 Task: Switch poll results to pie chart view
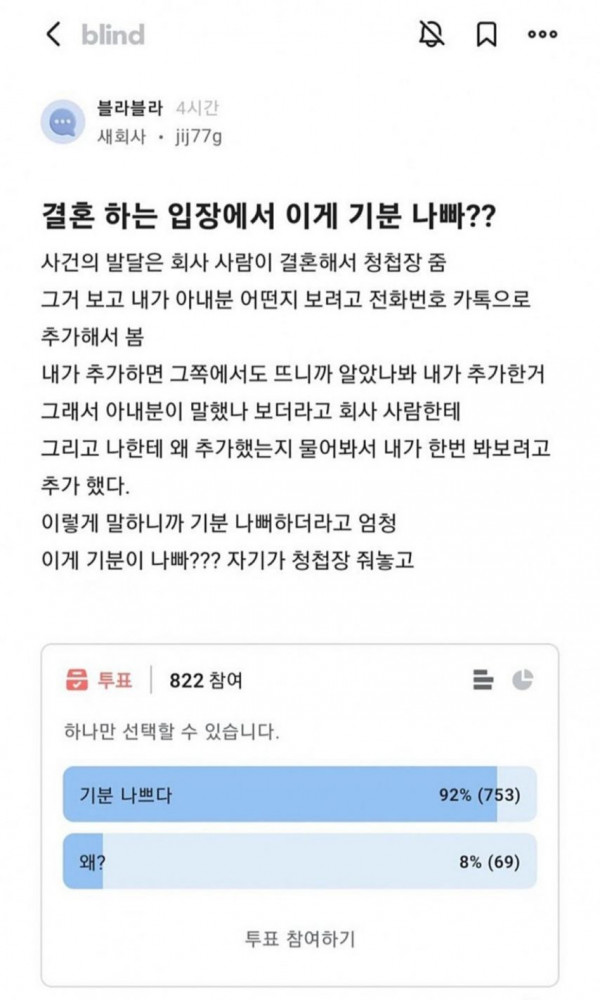click(522, 680)
